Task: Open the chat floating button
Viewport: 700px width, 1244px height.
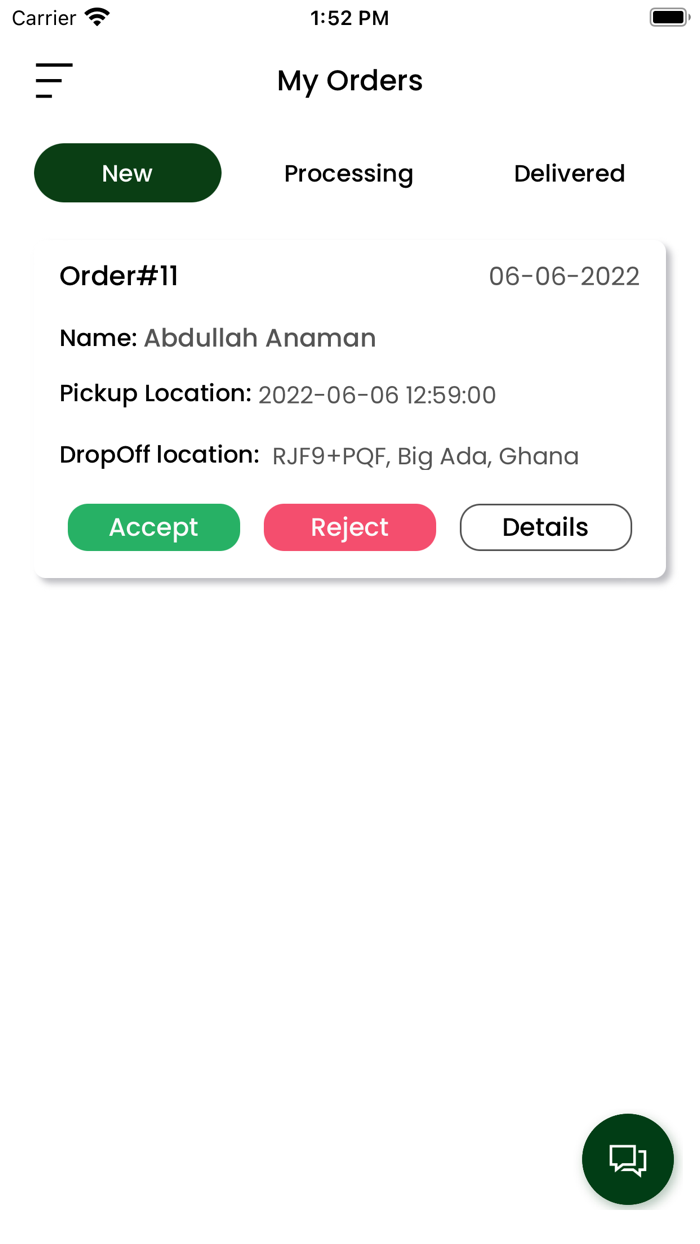Action: 627,1159
